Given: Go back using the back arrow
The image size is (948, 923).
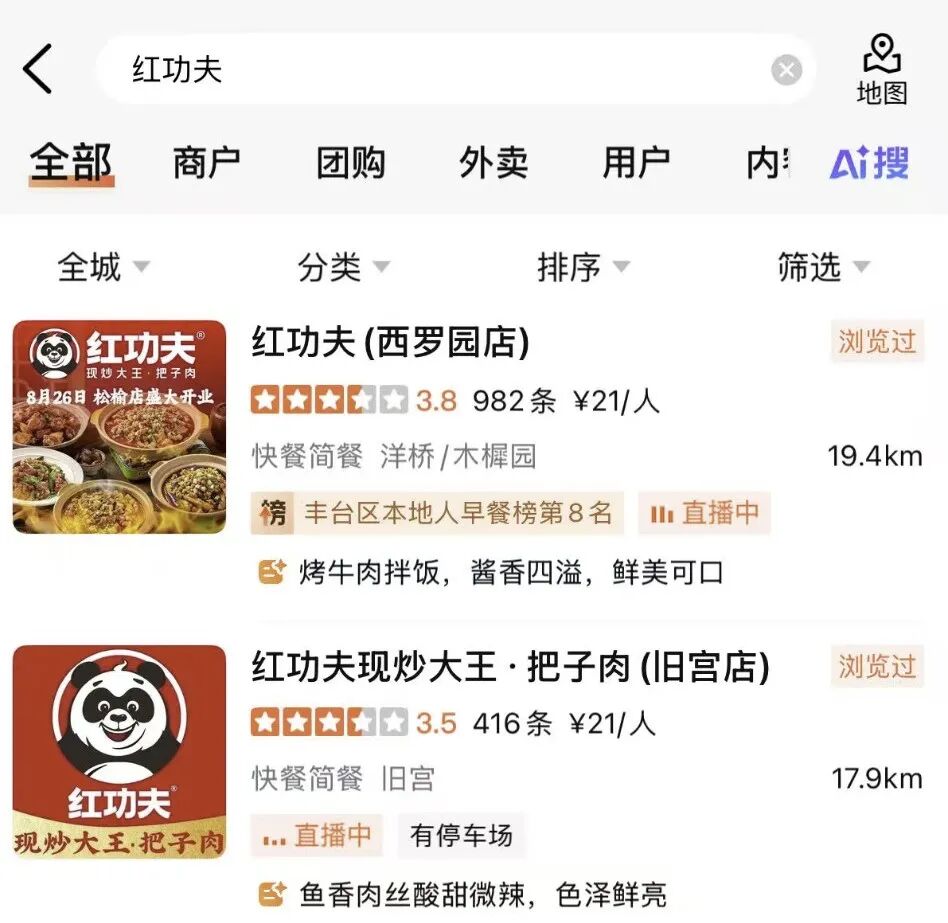Looking at the screenshot, I should pyautogui.click(x=38, y=70).
